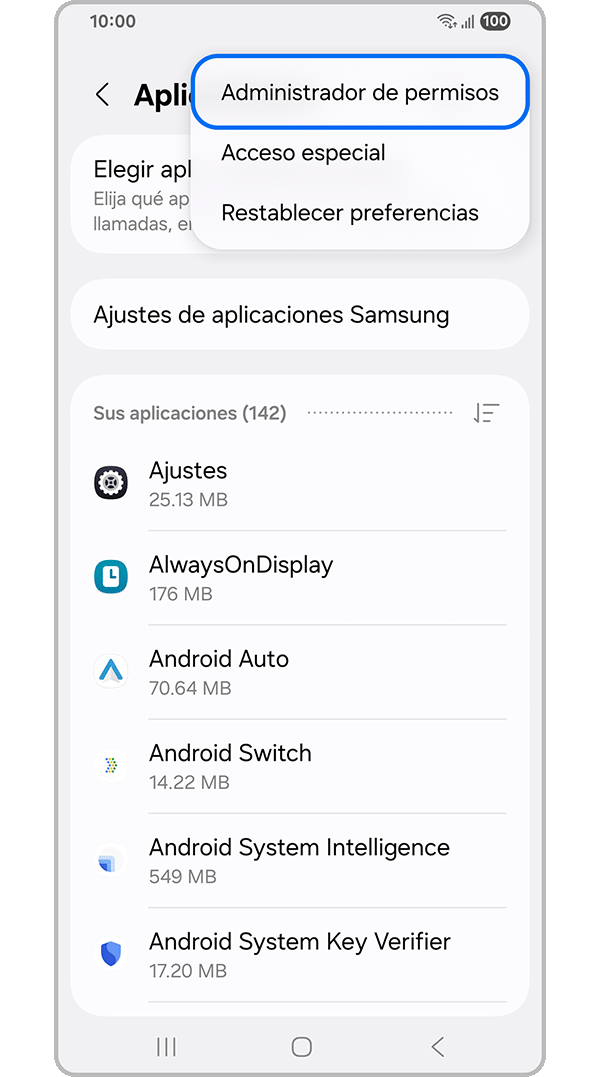Tap the sort and filter icon
Image resolution: width=600 pixels, height=1077 pixels.
tap(486, 413)
